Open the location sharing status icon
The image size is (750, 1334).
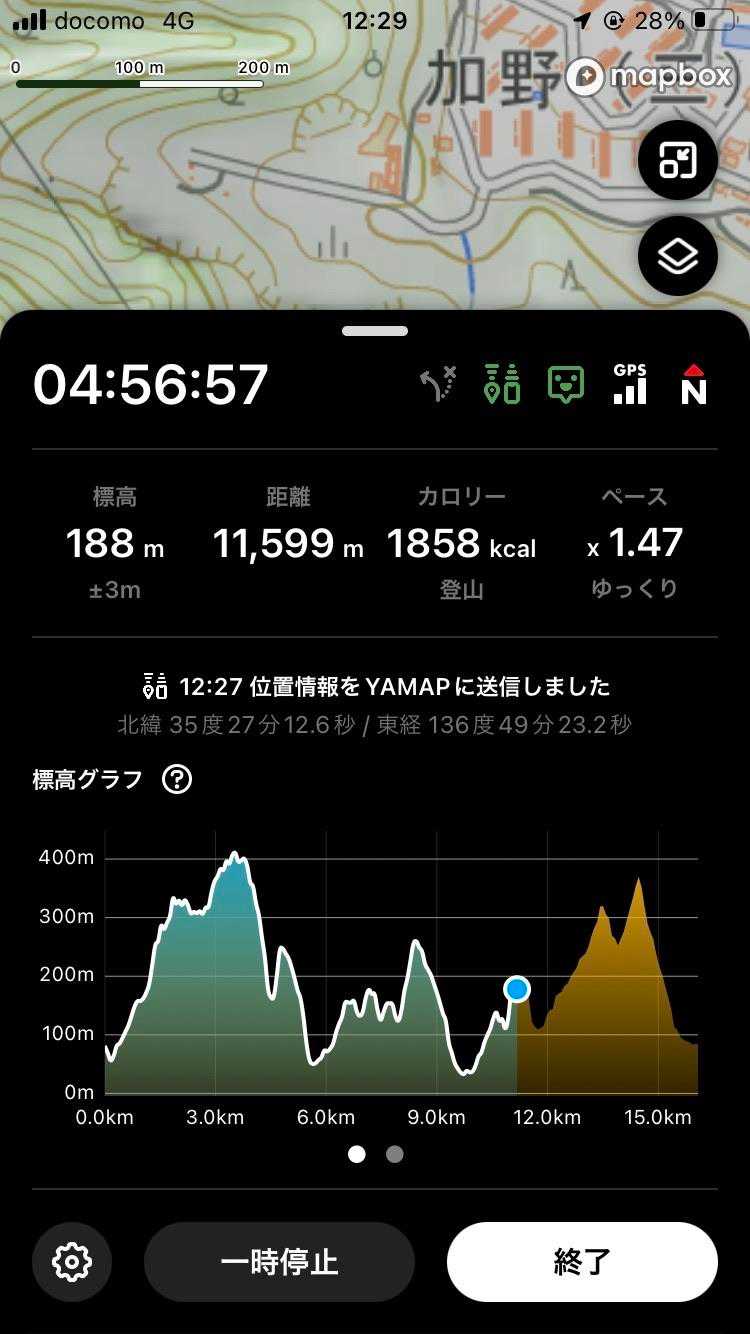point(502,385)
